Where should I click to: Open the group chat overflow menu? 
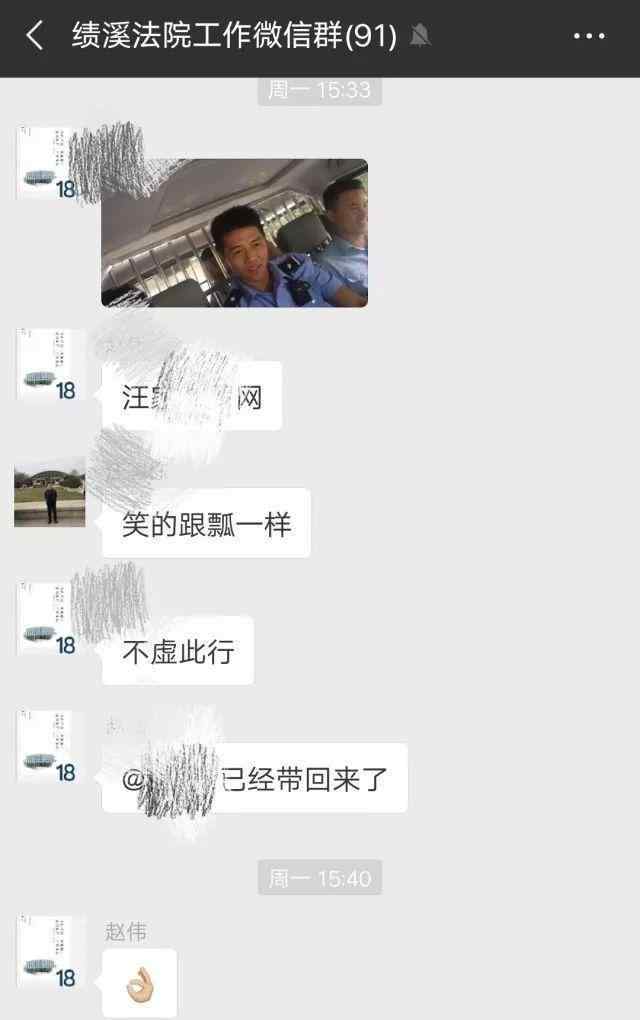click(x=589, y=37)
